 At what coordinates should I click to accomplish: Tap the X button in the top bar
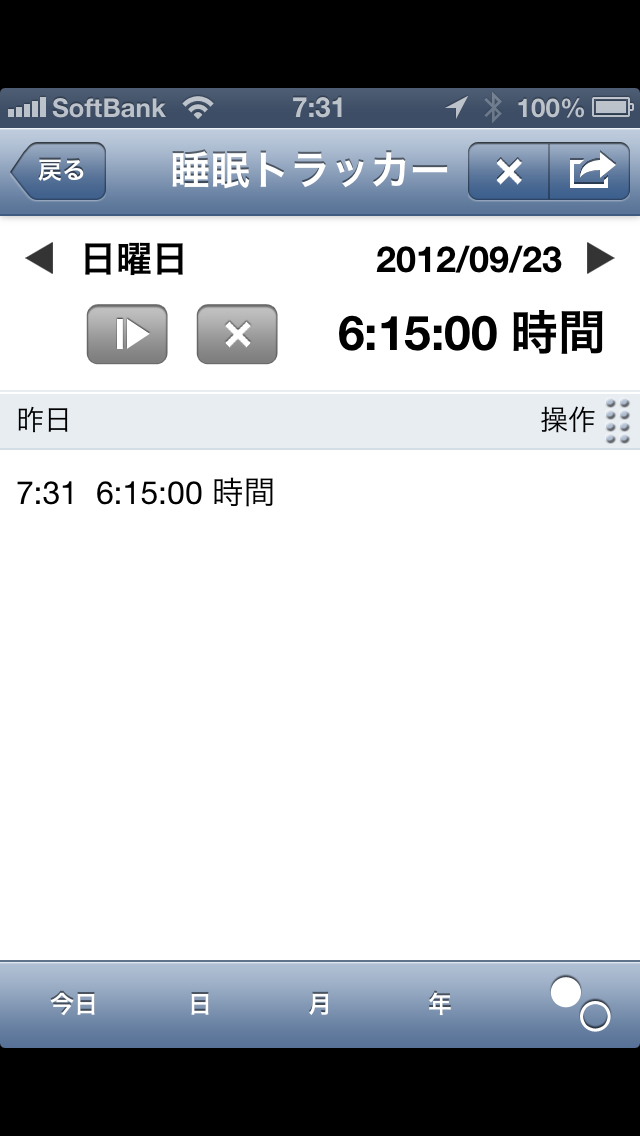[x=509, y=171]
